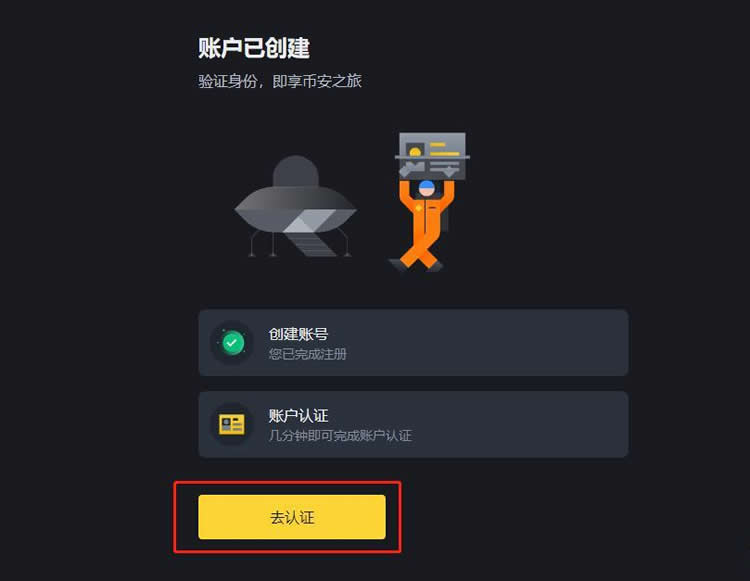This screenshot has height=581, width=750.
Task: Open the 创建账号 card
Action: coord(412,343)
